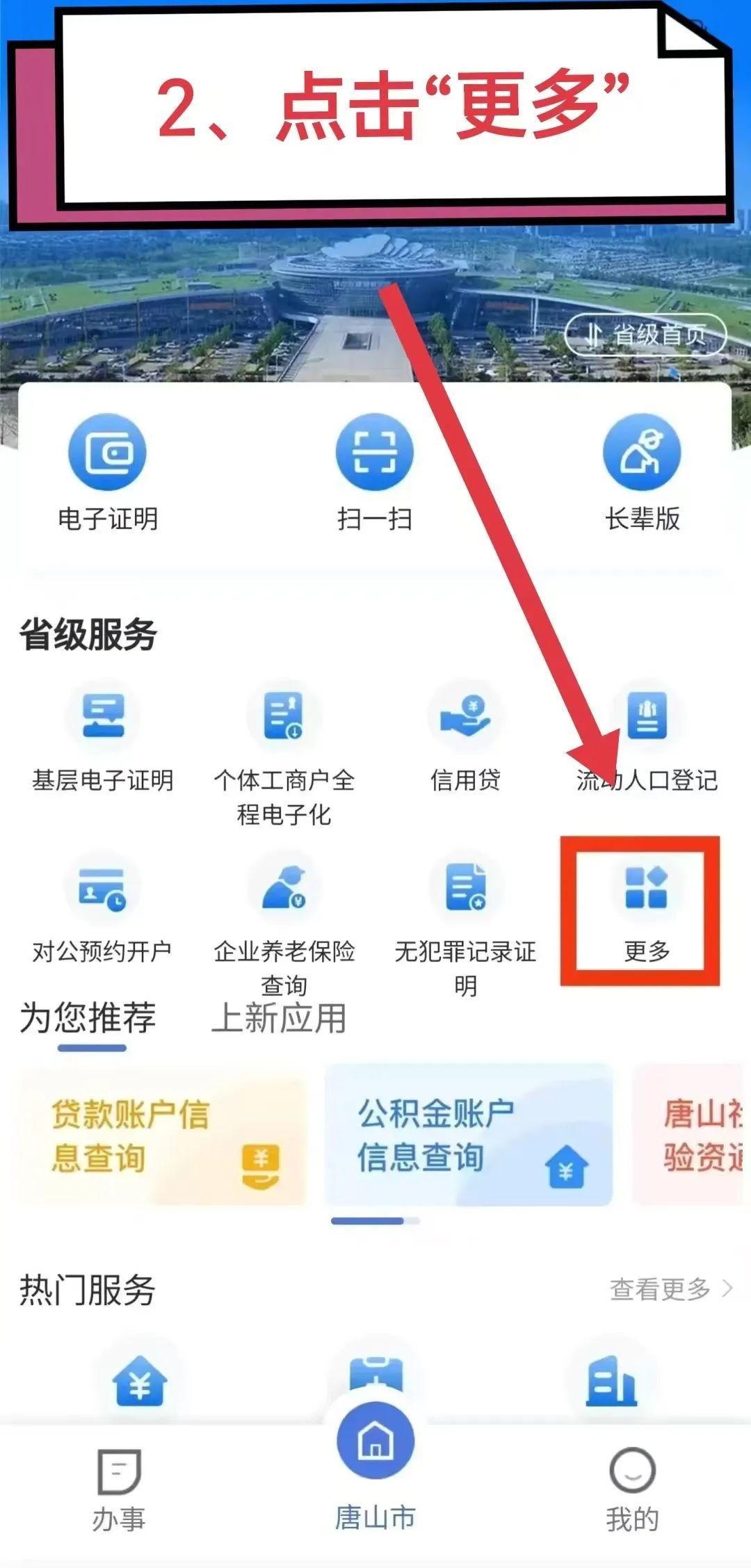The width and height of the screenshot is (751, 1568).
Task: Go to the 唐山市 home tab
Action: (375, 1469)
